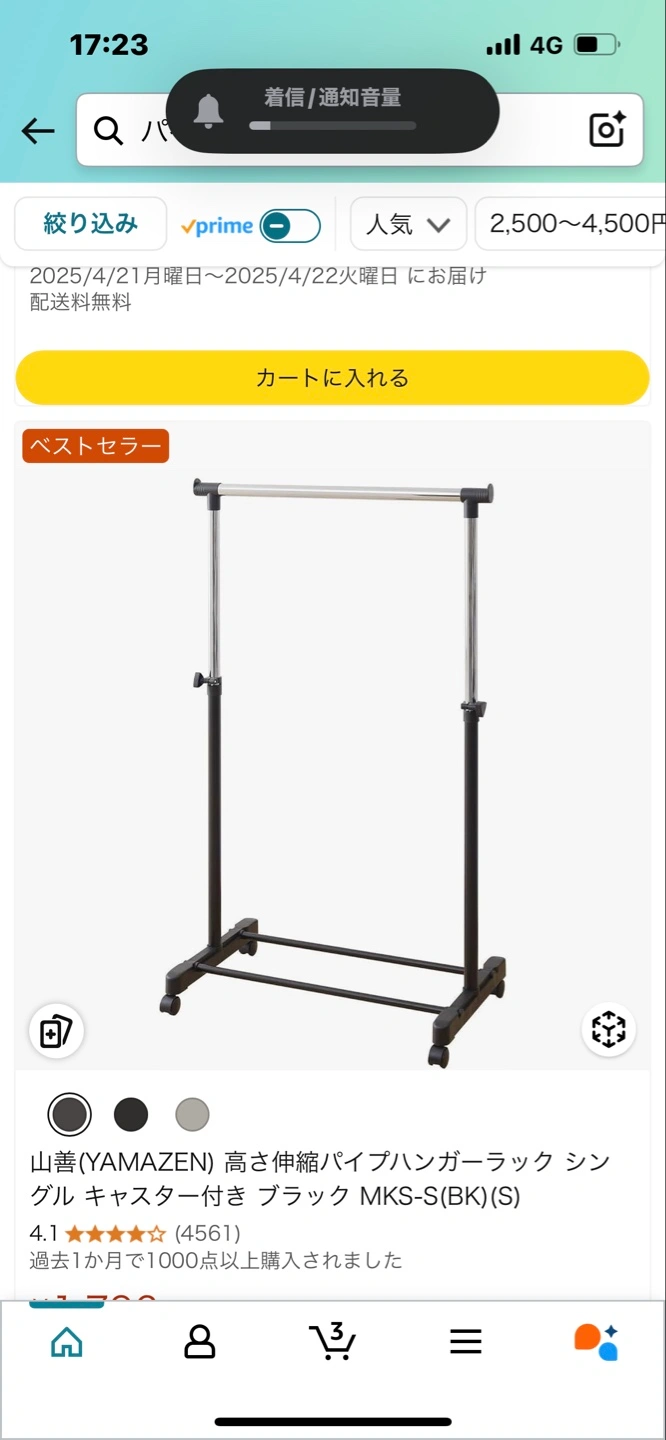
Task: Launch the AI assistant tab
Action: point(597,1341)
